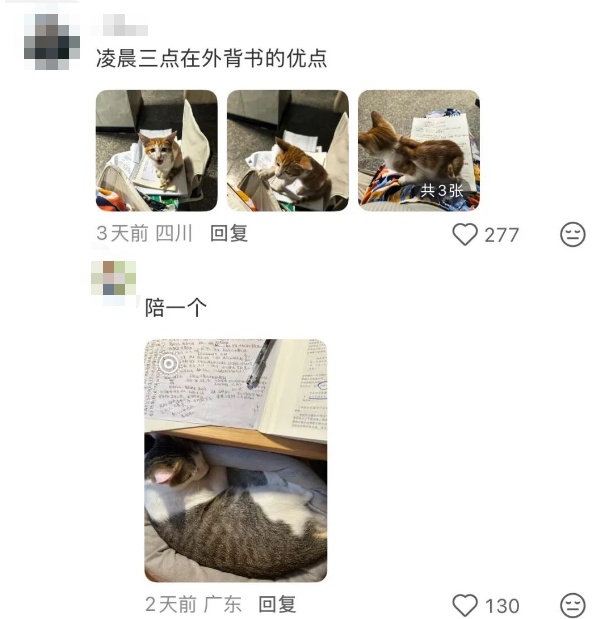Open the sleeping cat photo in the 陪一个 reply
Screen dimensions: 606x619
pos(236,460)
